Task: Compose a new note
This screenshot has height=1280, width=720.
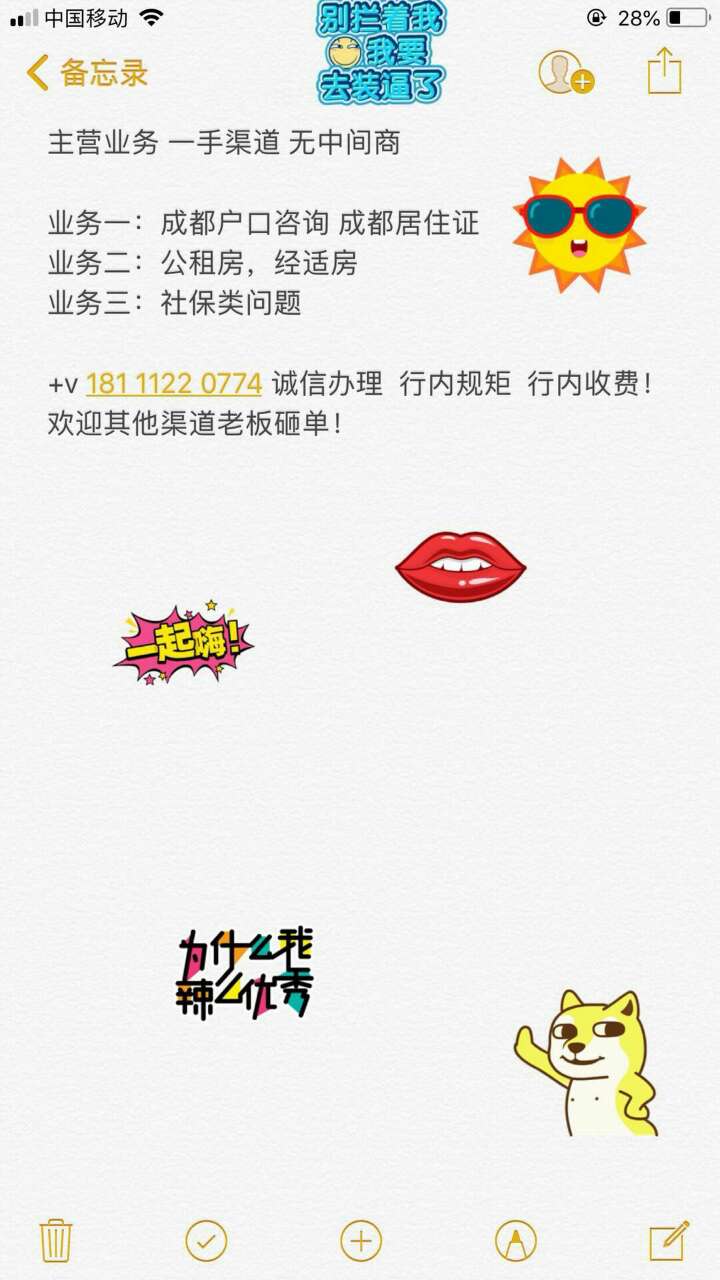Action: 668,1241
